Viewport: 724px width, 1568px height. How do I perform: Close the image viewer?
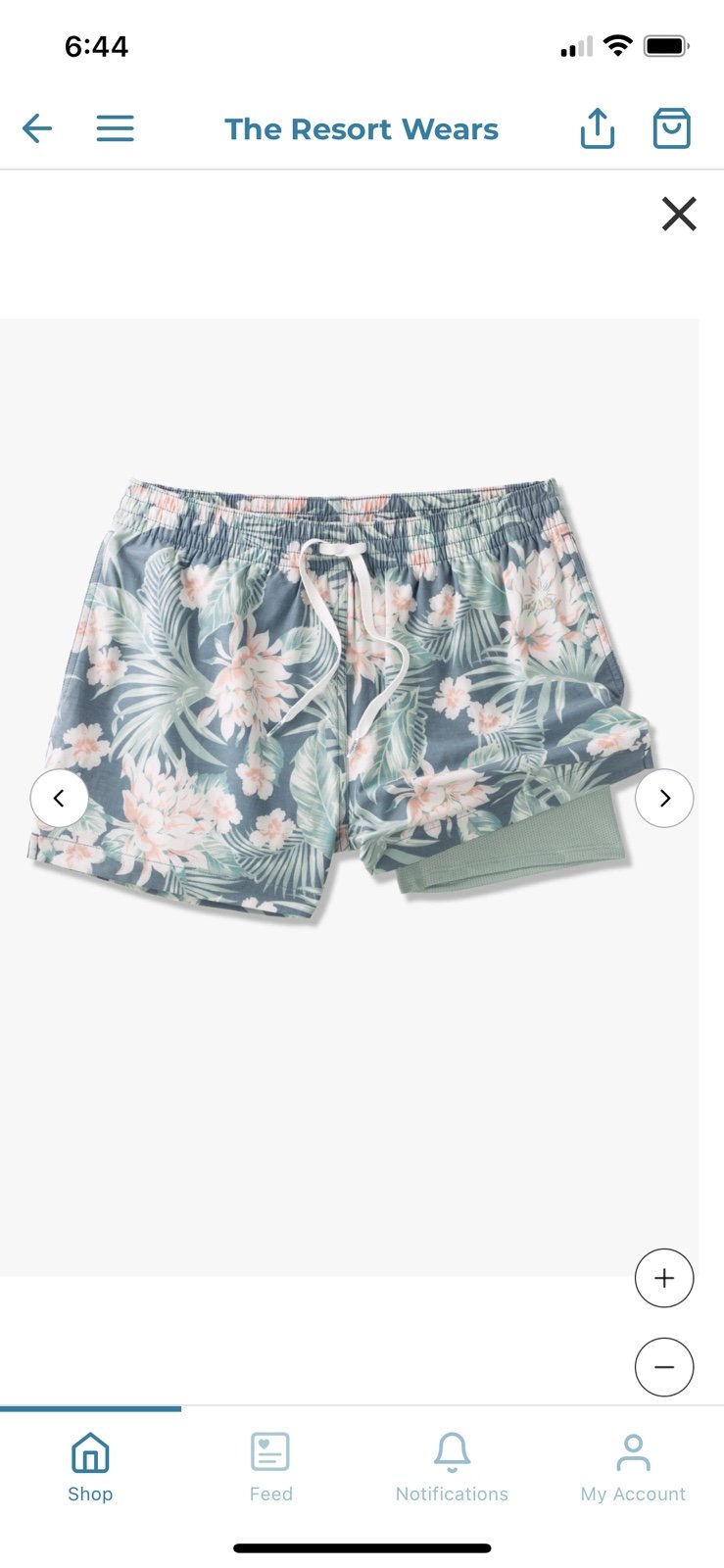(x=679, y=214)
